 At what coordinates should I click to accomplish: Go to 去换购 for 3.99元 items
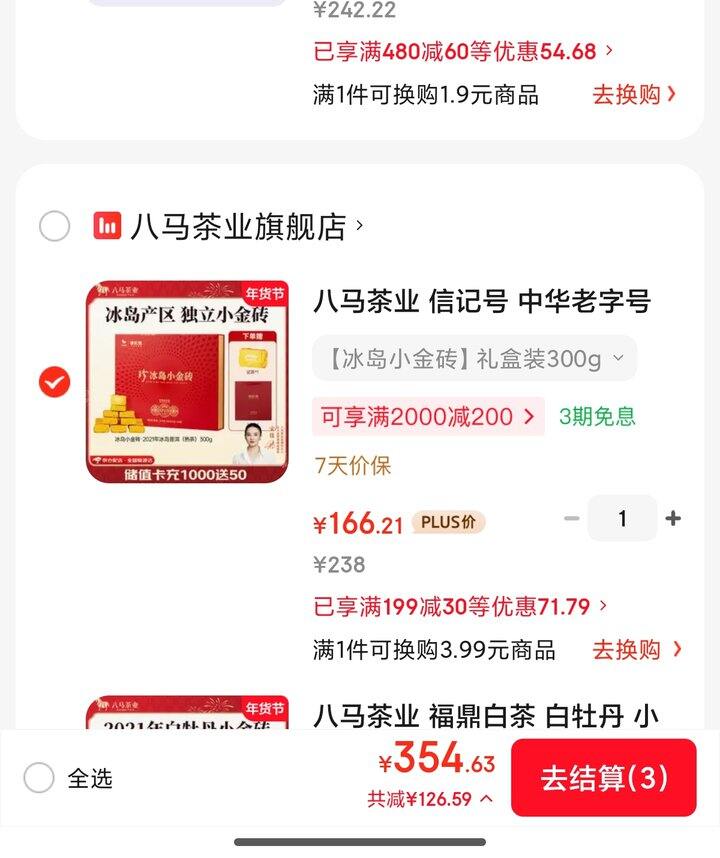[637, 650]
